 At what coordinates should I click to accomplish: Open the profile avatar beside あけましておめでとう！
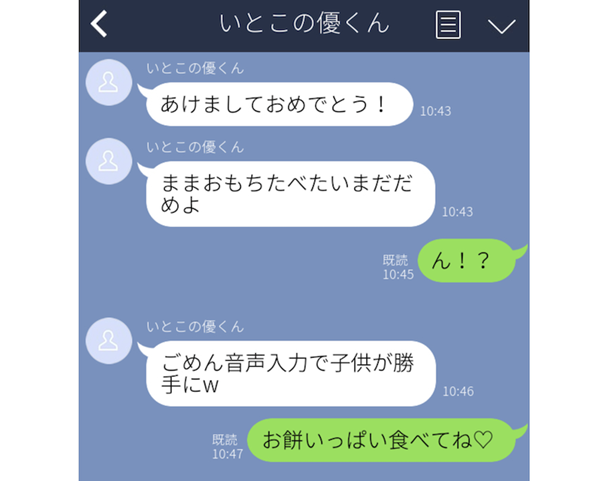pos(109,82)
